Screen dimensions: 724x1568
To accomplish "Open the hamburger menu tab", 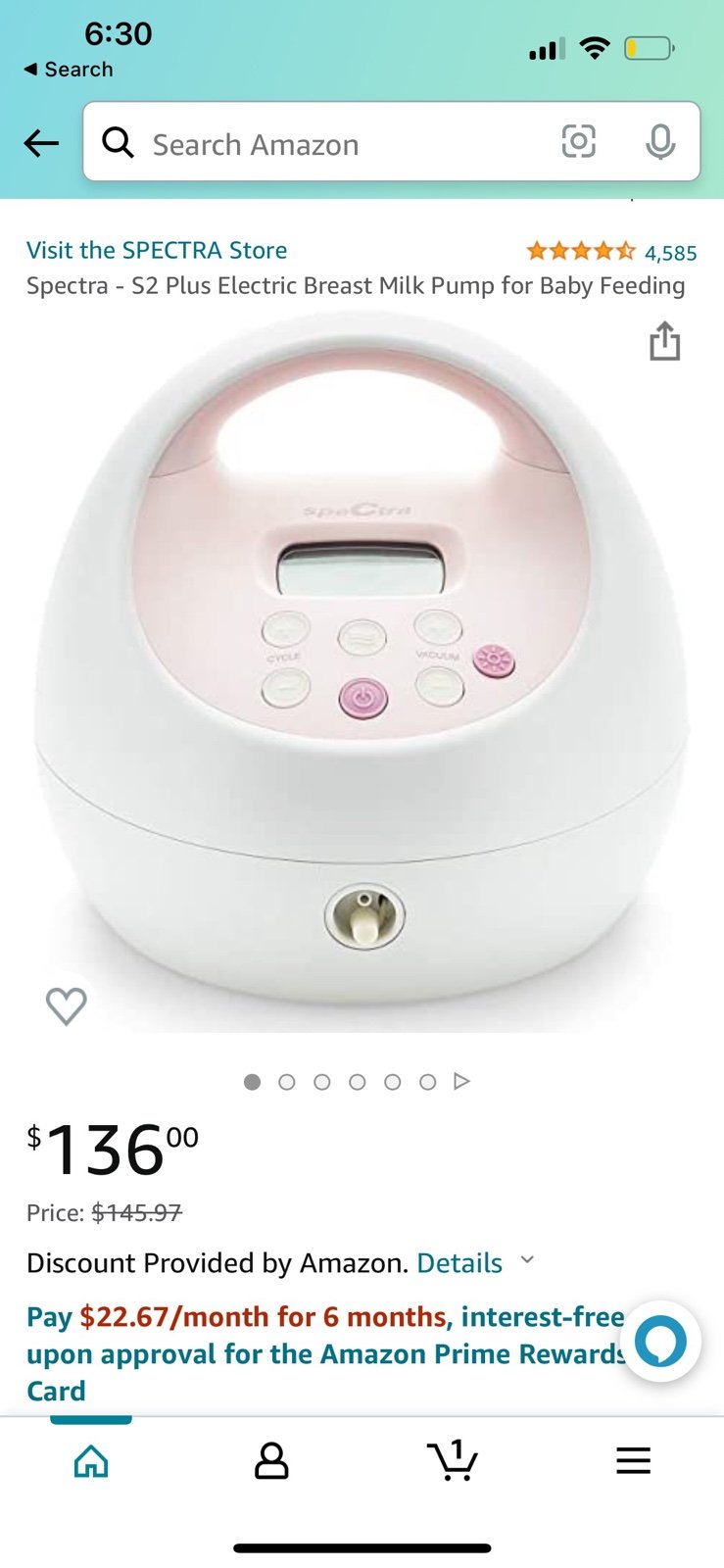I will click(x=633, y=1460).
